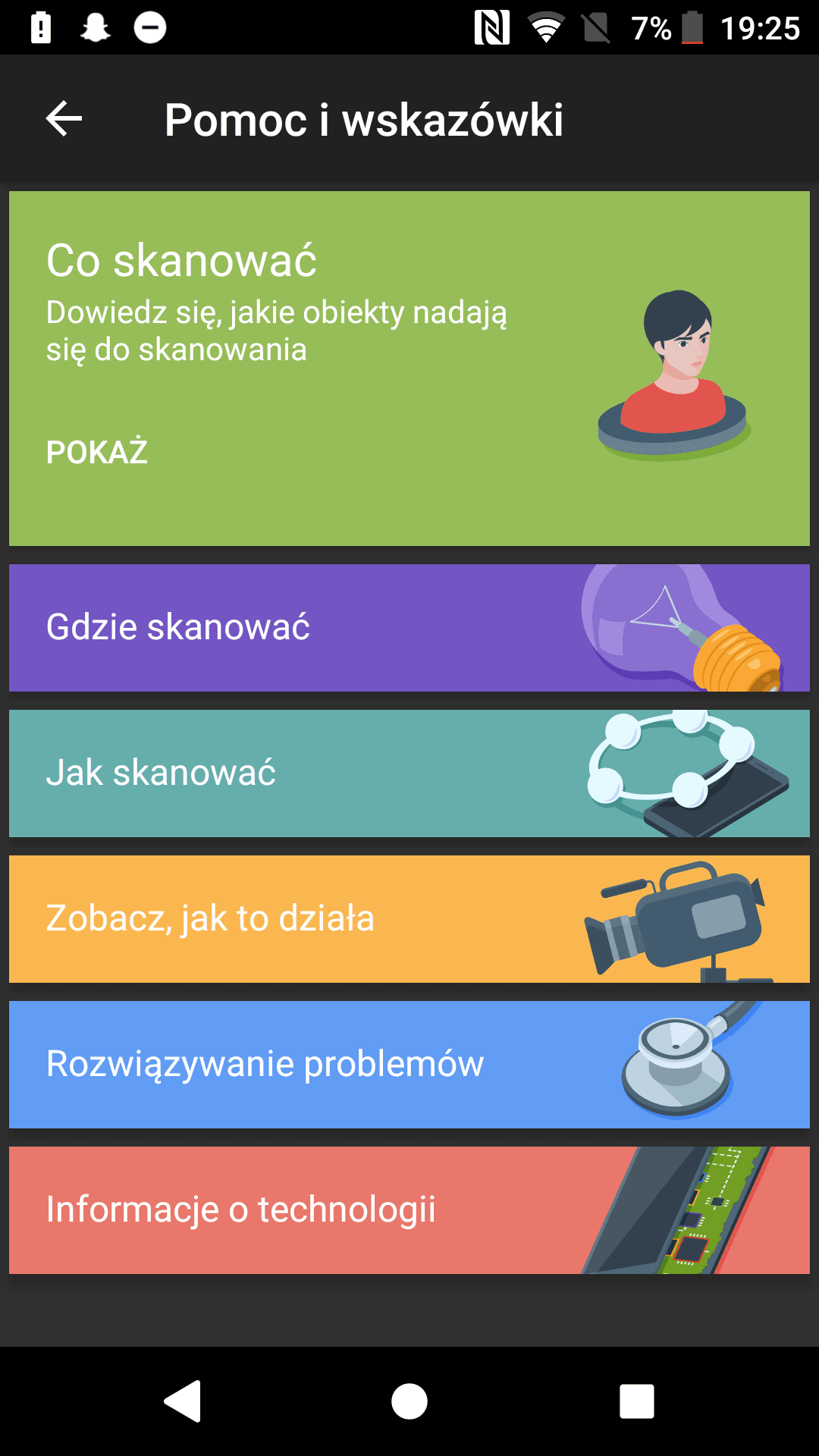Open the Gdzie skanować section
Image resolution: width=819 pixels, height=1456 pixels.
click(409, 628)
